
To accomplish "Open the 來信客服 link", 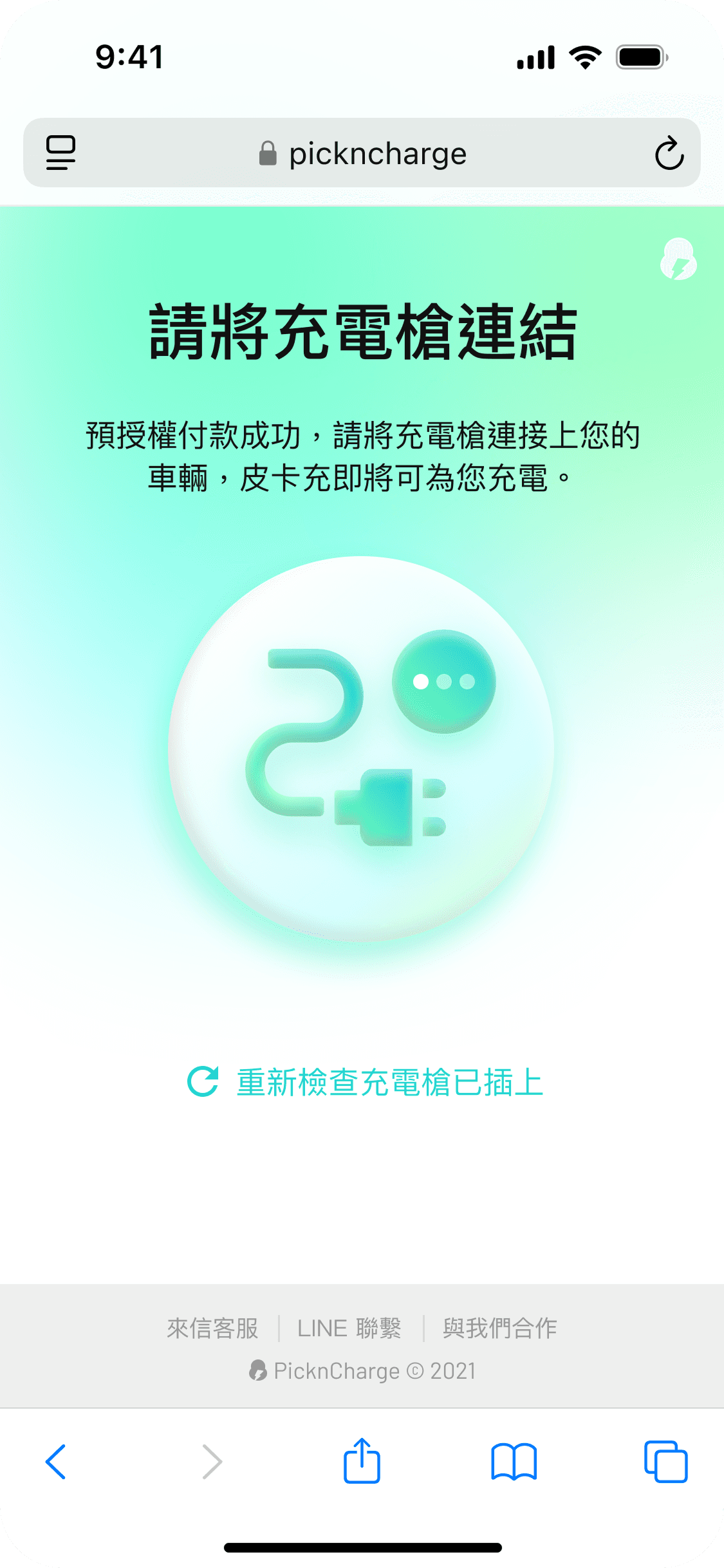I will tap(212, 1328).
